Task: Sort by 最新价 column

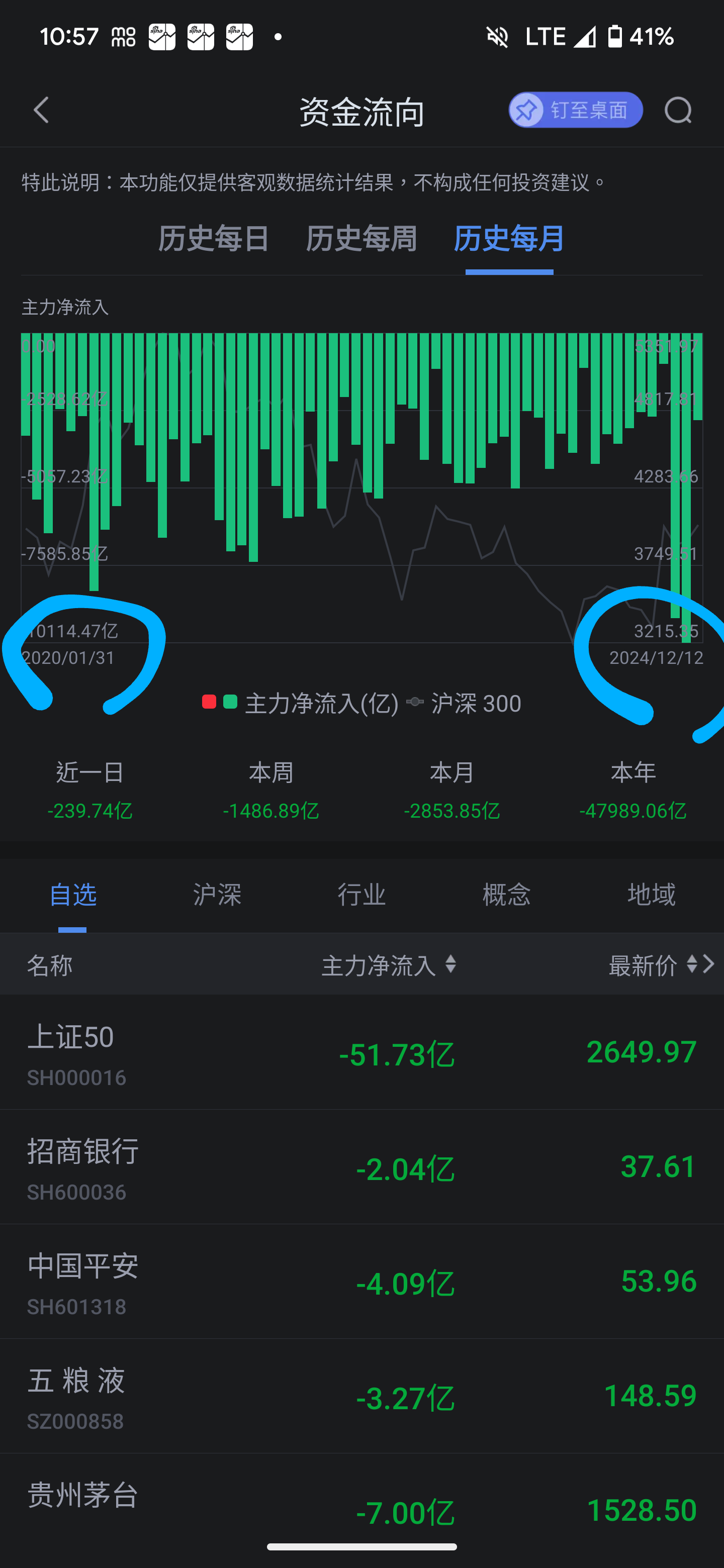Action: pyautogui.click(x=652, y=965)
